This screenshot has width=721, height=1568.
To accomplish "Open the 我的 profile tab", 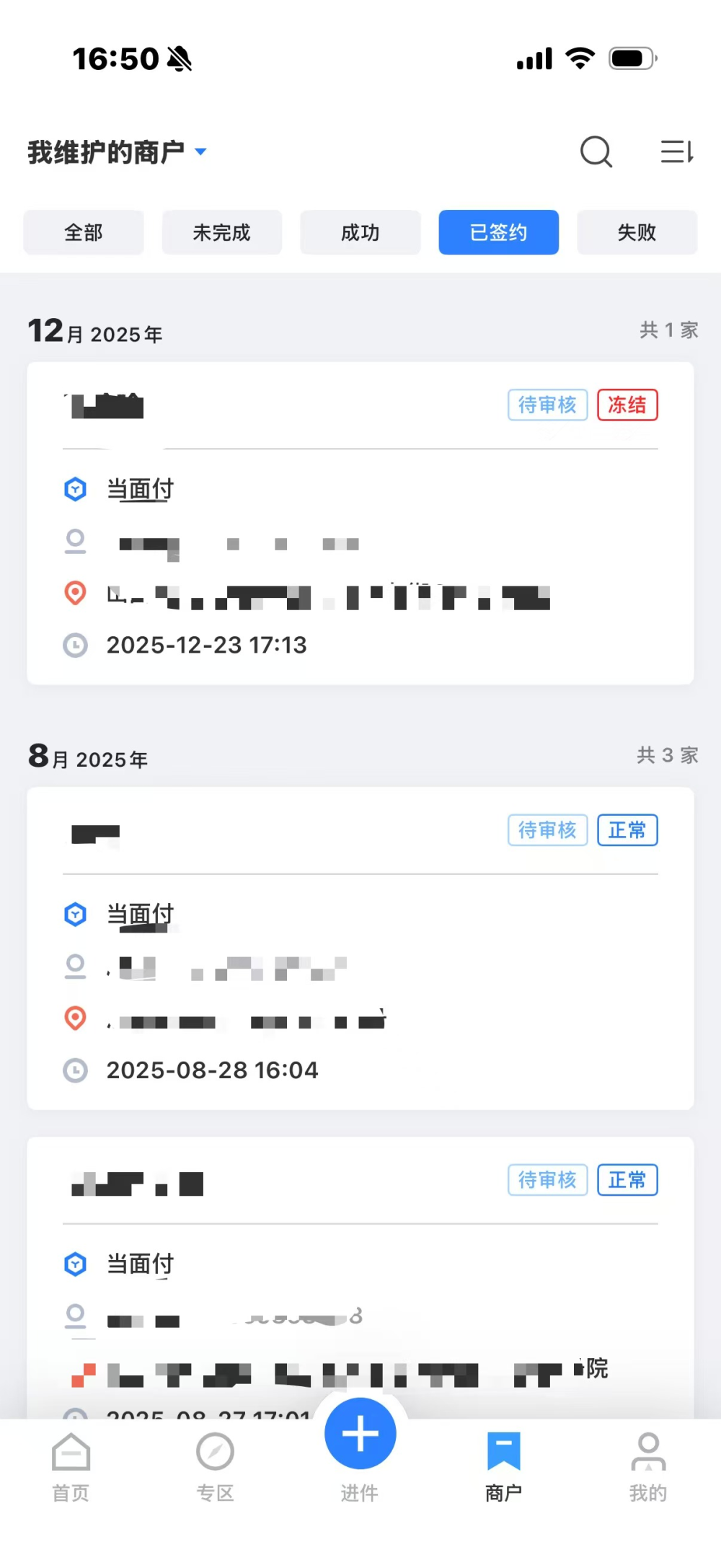I will 647,1466.
